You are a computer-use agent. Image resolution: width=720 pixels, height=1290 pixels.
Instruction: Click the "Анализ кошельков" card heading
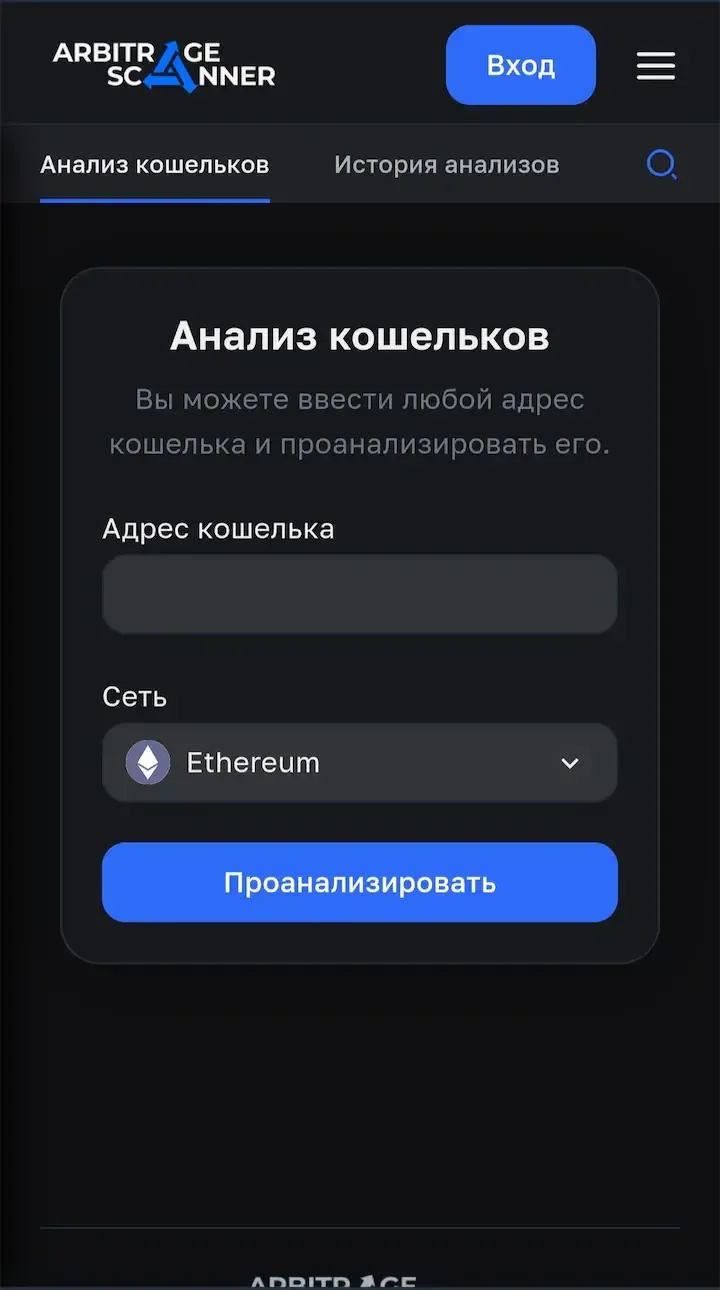point(360,337)
